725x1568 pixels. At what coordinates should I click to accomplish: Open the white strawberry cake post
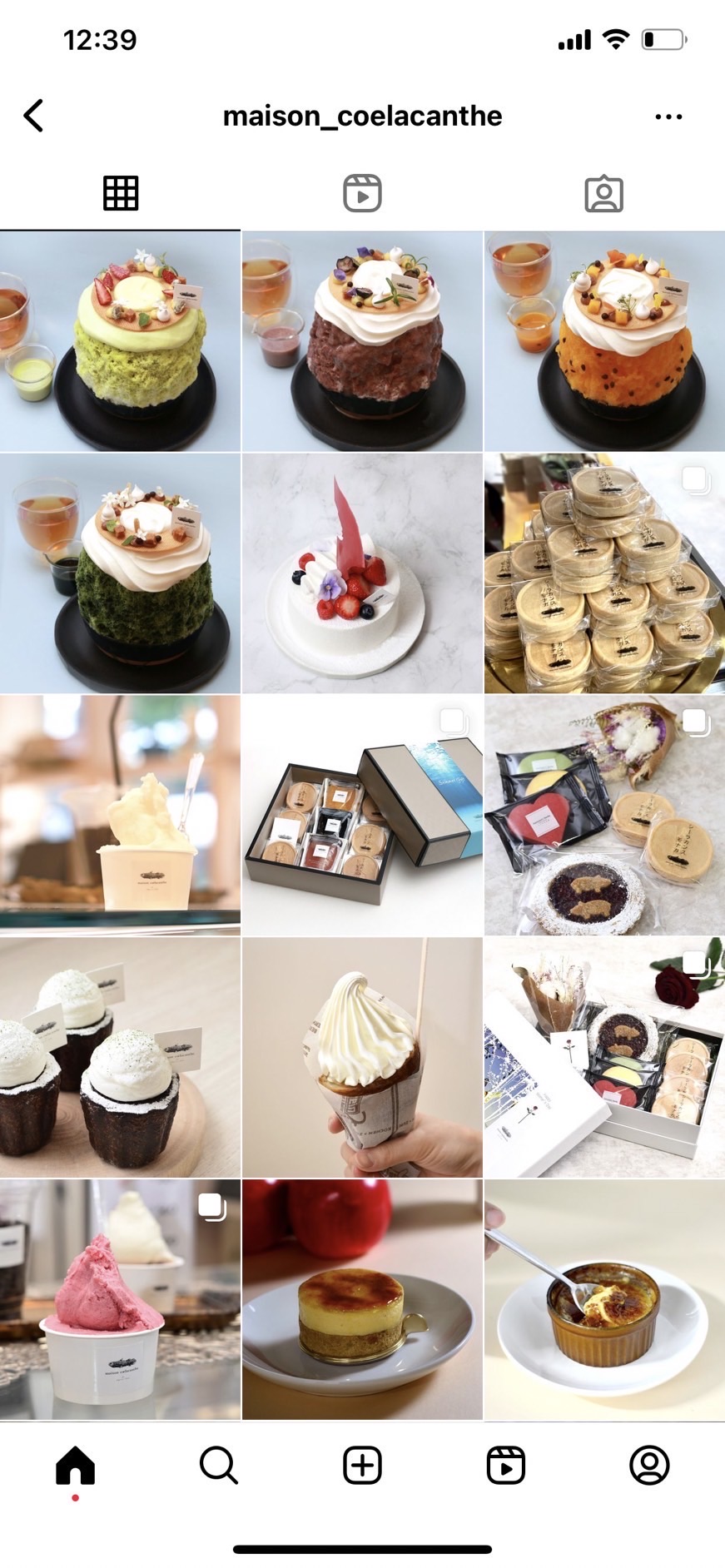(x=362, y=573)
